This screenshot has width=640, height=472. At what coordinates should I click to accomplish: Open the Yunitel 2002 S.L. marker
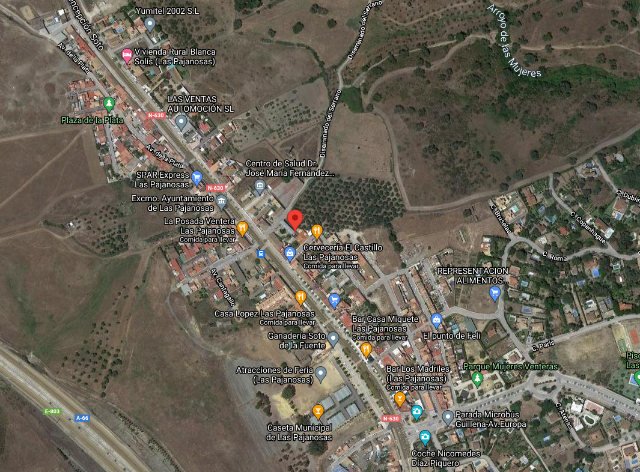pyautogui.click(x=150, y=22)
